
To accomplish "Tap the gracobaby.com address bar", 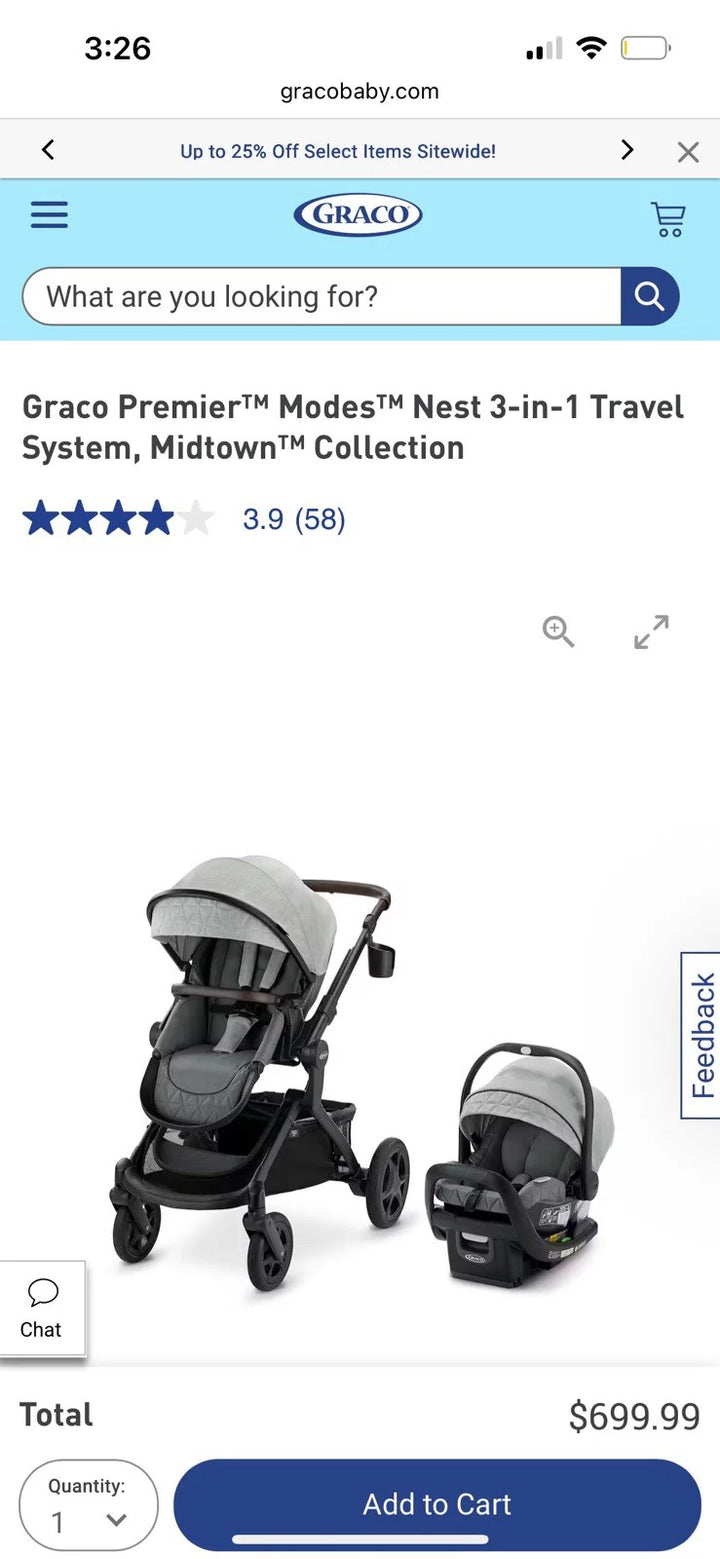I will point(359,91).
